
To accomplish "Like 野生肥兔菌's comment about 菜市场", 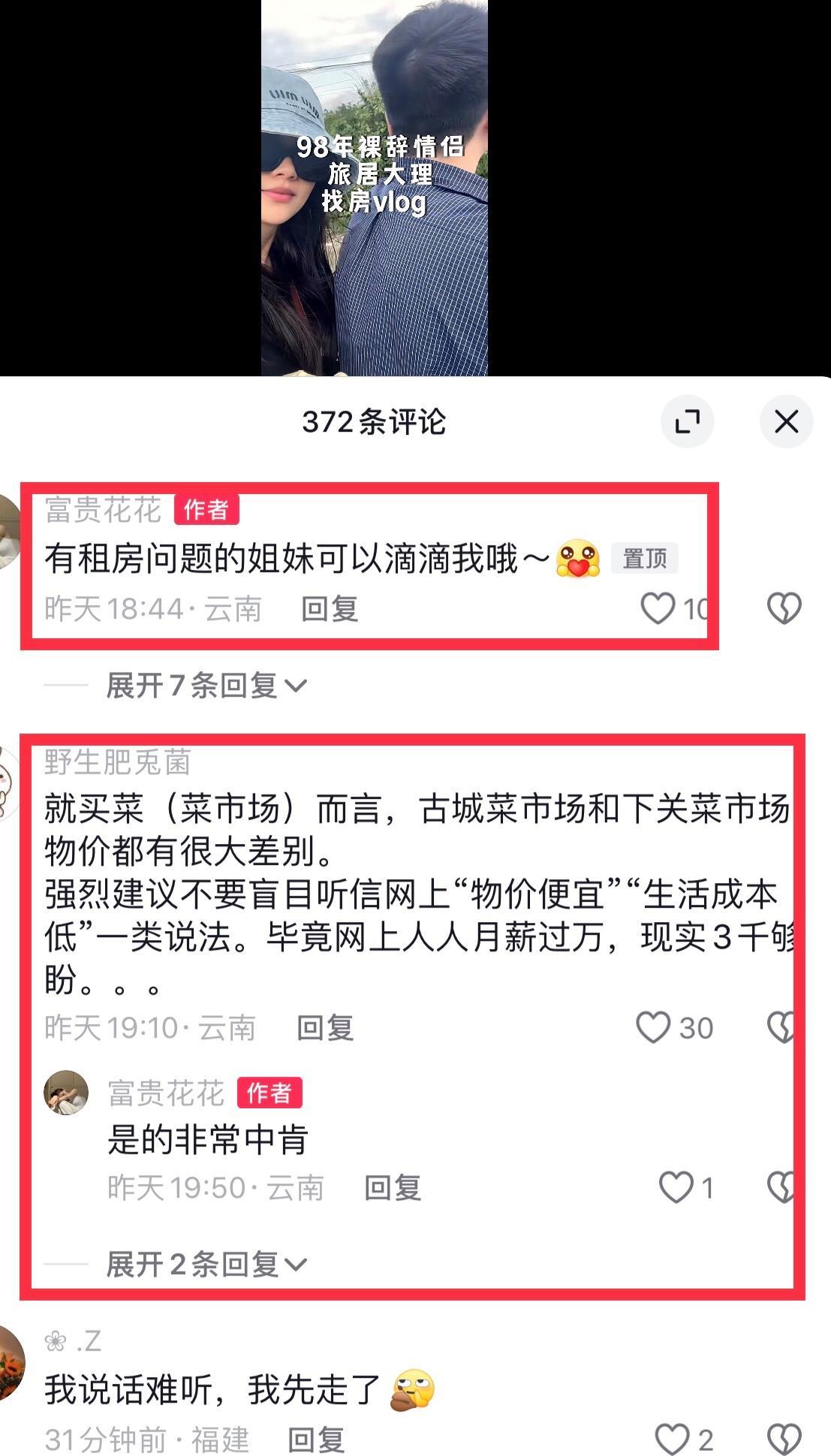I will tap(653, 1027).
